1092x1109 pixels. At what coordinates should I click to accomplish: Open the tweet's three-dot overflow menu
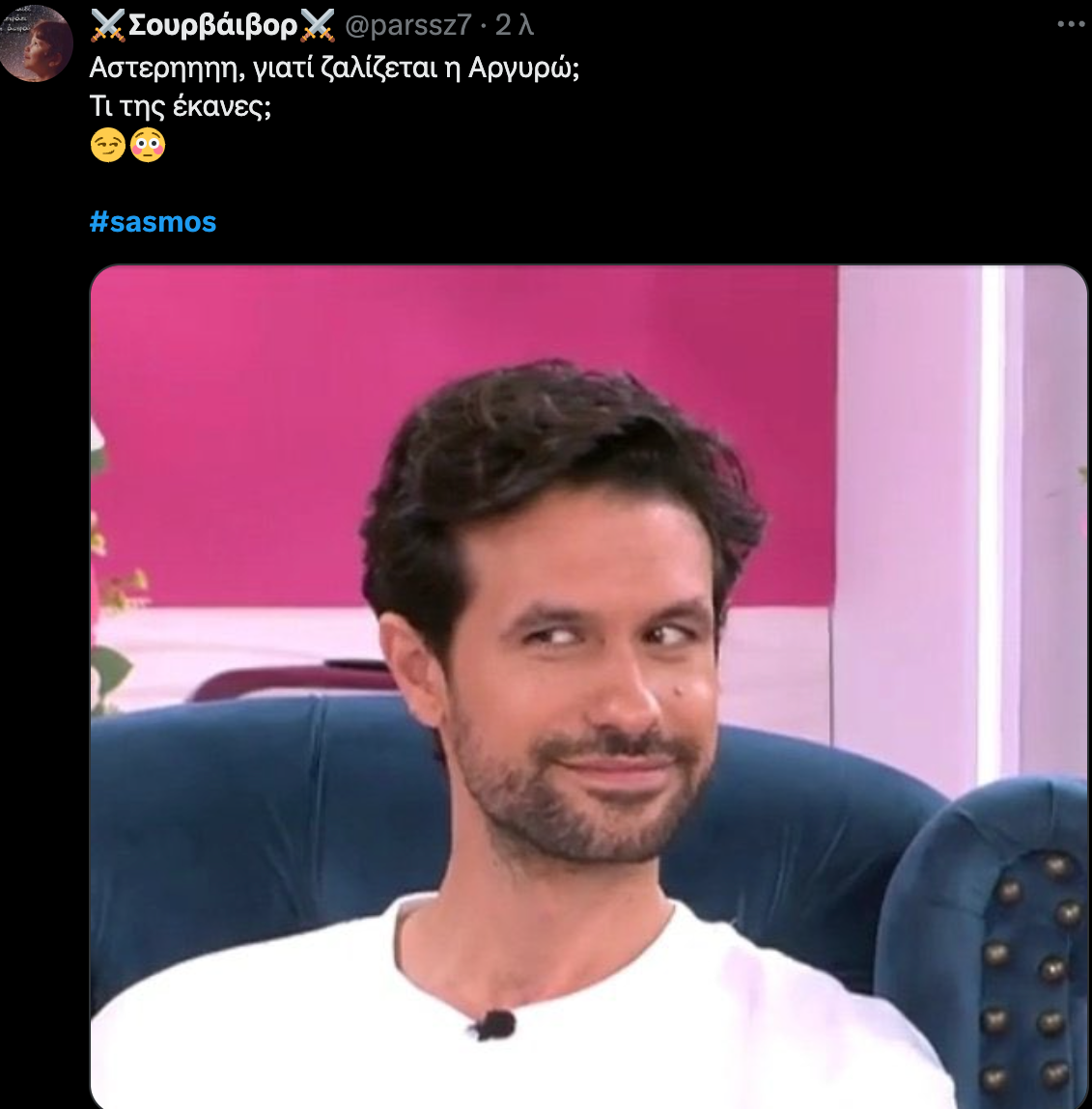tap(1071, 24)
